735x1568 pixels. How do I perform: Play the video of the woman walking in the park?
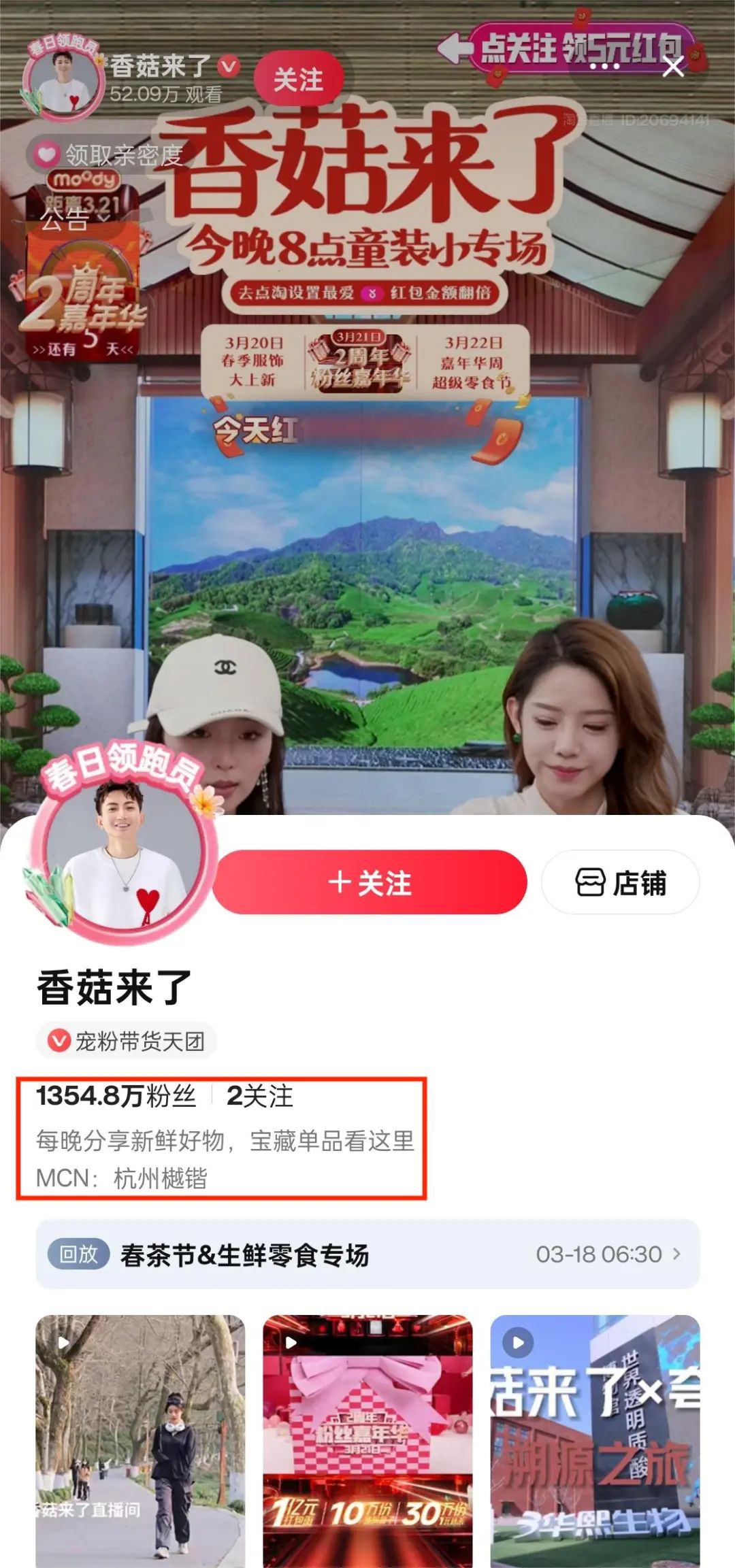(x=140, y=1441)
